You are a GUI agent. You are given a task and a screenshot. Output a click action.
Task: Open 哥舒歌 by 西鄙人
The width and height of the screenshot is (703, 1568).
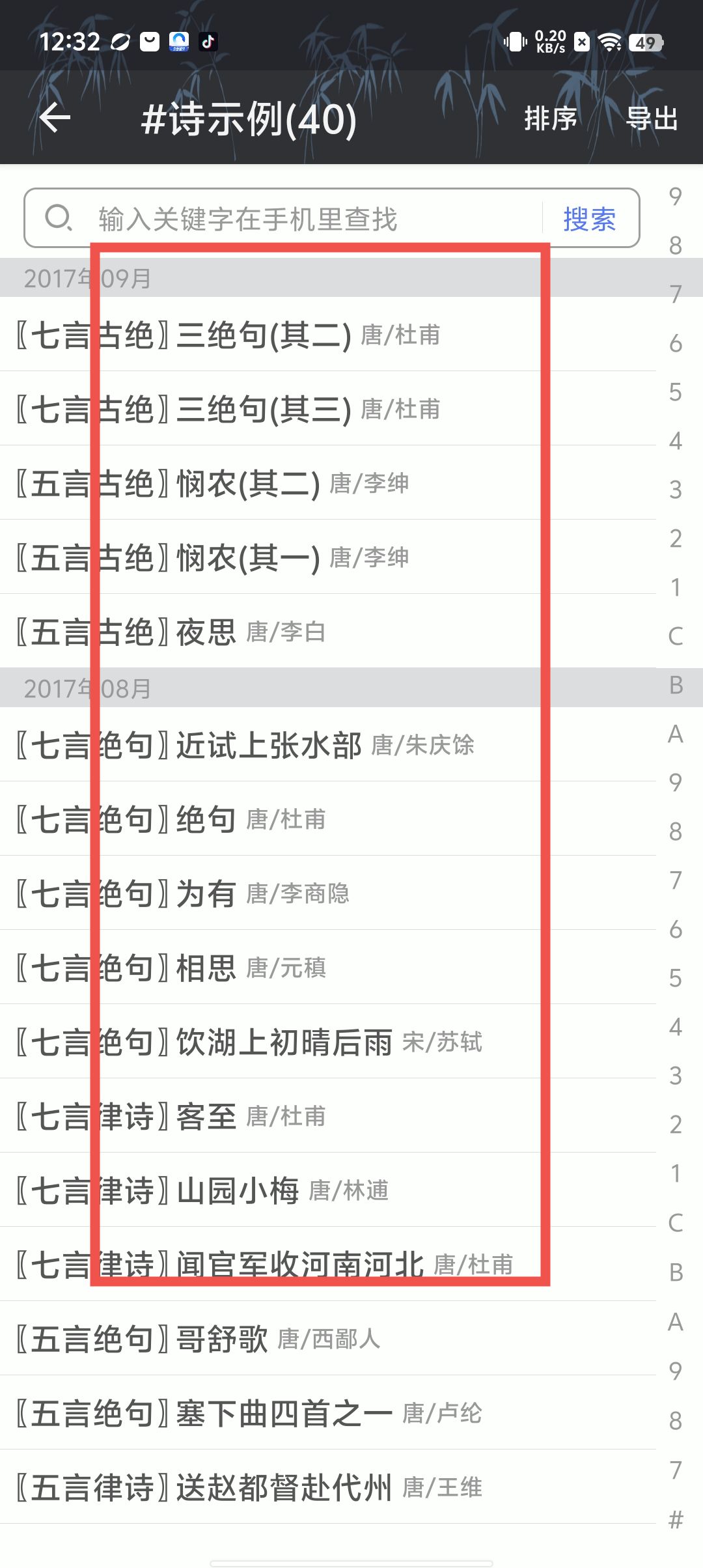point(228,1339)
